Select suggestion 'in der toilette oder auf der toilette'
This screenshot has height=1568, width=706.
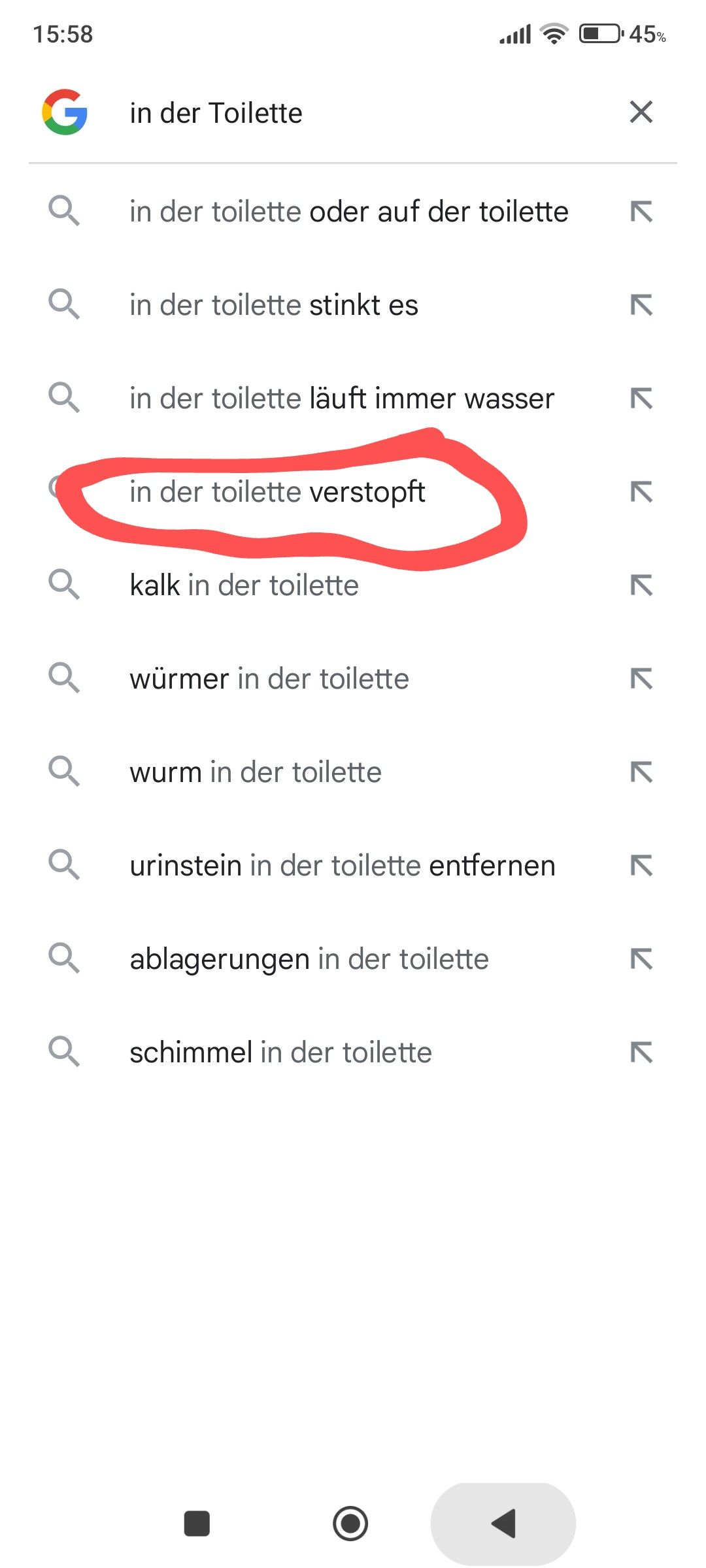pos(348,212)
